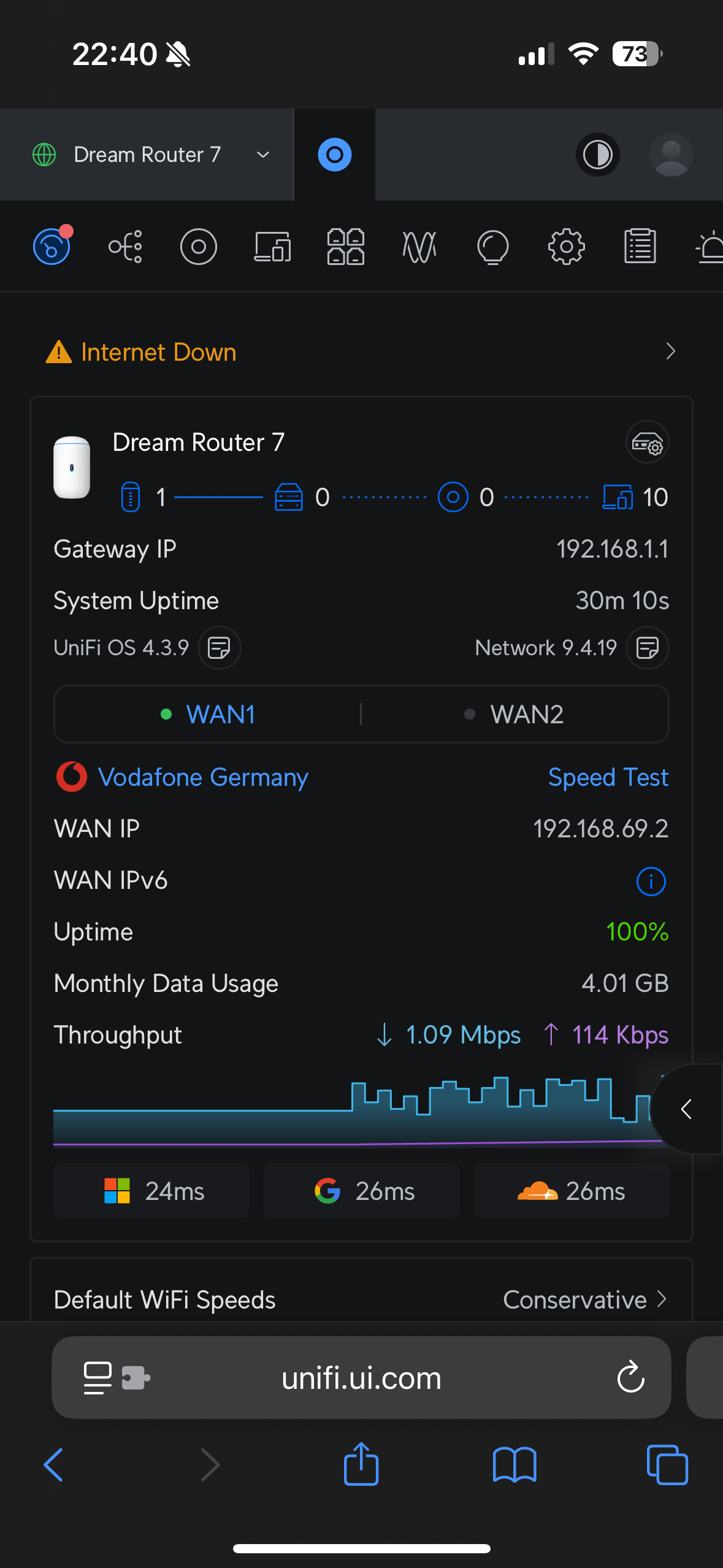Run a Speed Test
723x1568 pixels.
(x=608, y=777)
